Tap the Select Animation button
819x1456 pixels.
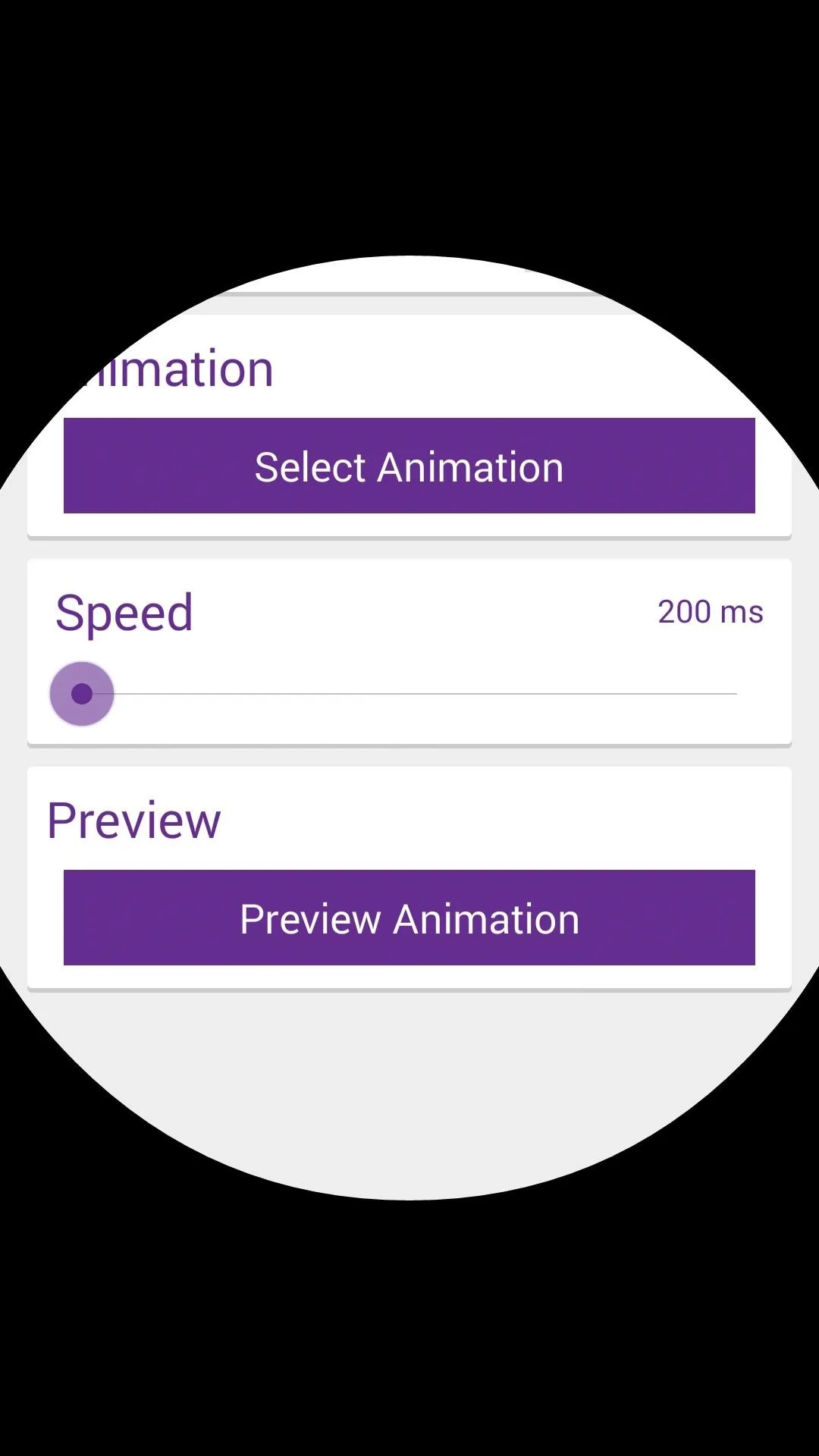pyautogui.click(x=409, y=466)
